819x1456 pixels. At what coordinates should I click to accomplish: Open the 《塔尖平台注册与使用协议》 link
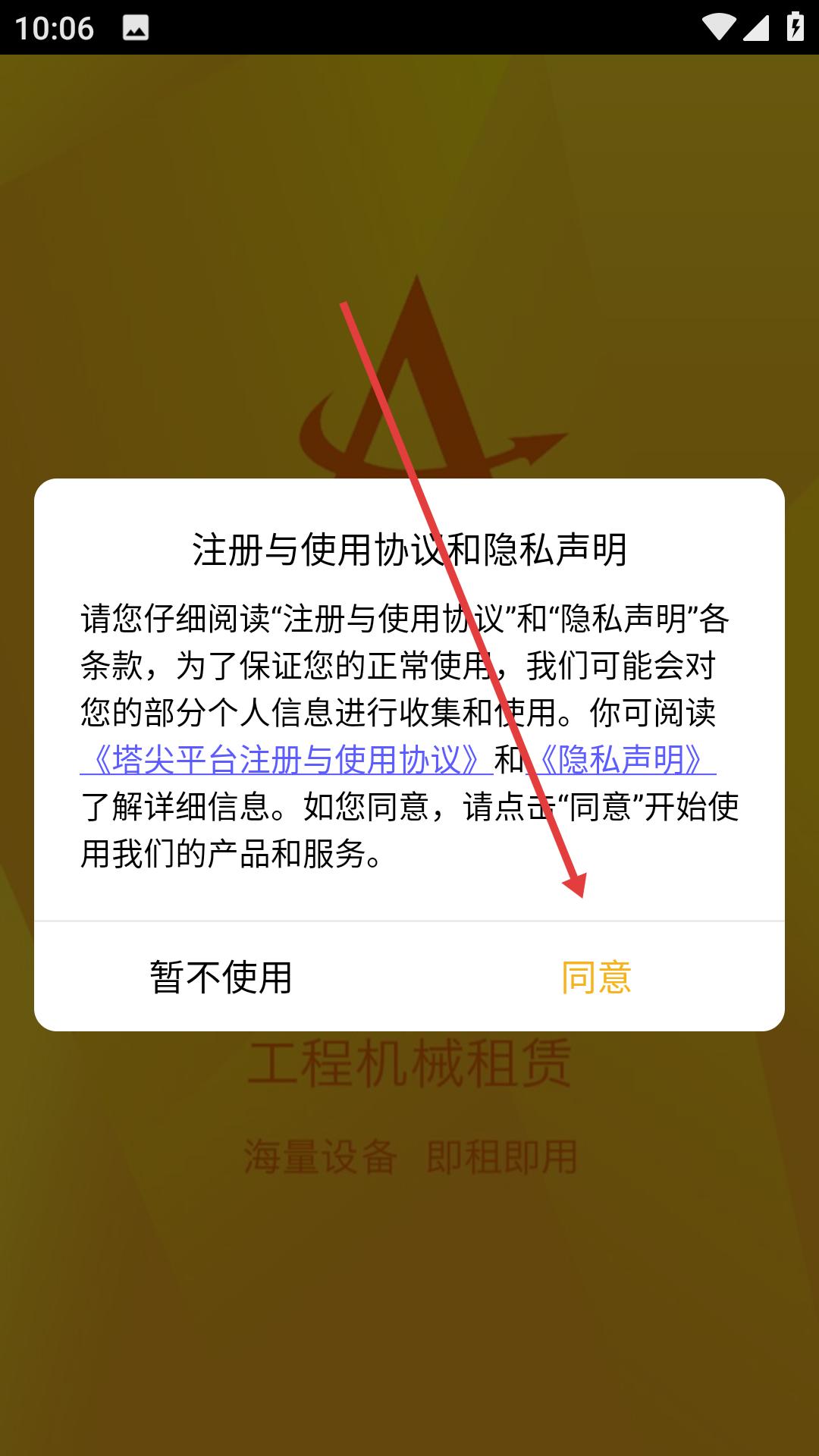click(287, 760)
